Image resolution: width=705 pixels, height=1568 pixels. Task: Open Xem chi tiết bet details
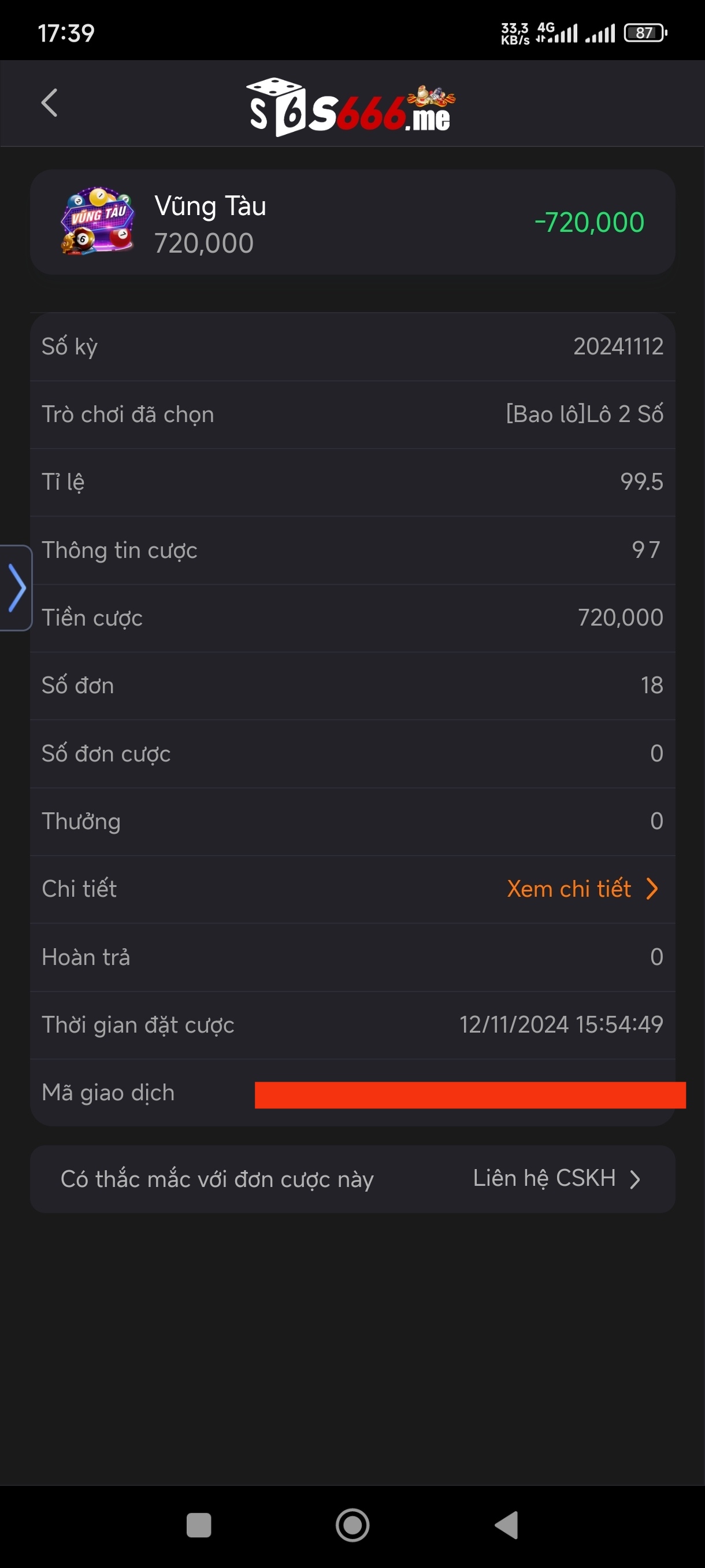(582, 889)
